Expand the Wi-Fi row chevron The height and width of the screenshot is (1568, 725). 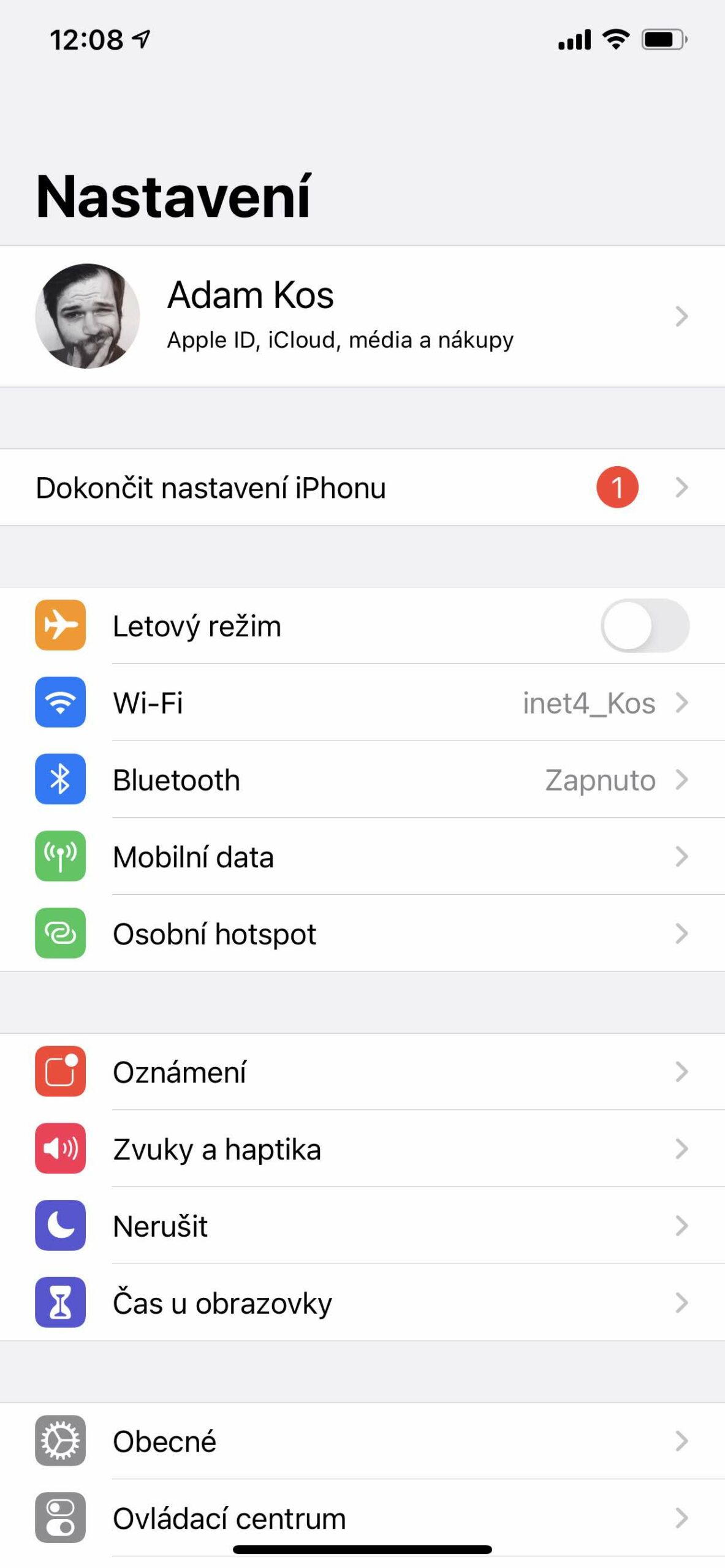681,703
